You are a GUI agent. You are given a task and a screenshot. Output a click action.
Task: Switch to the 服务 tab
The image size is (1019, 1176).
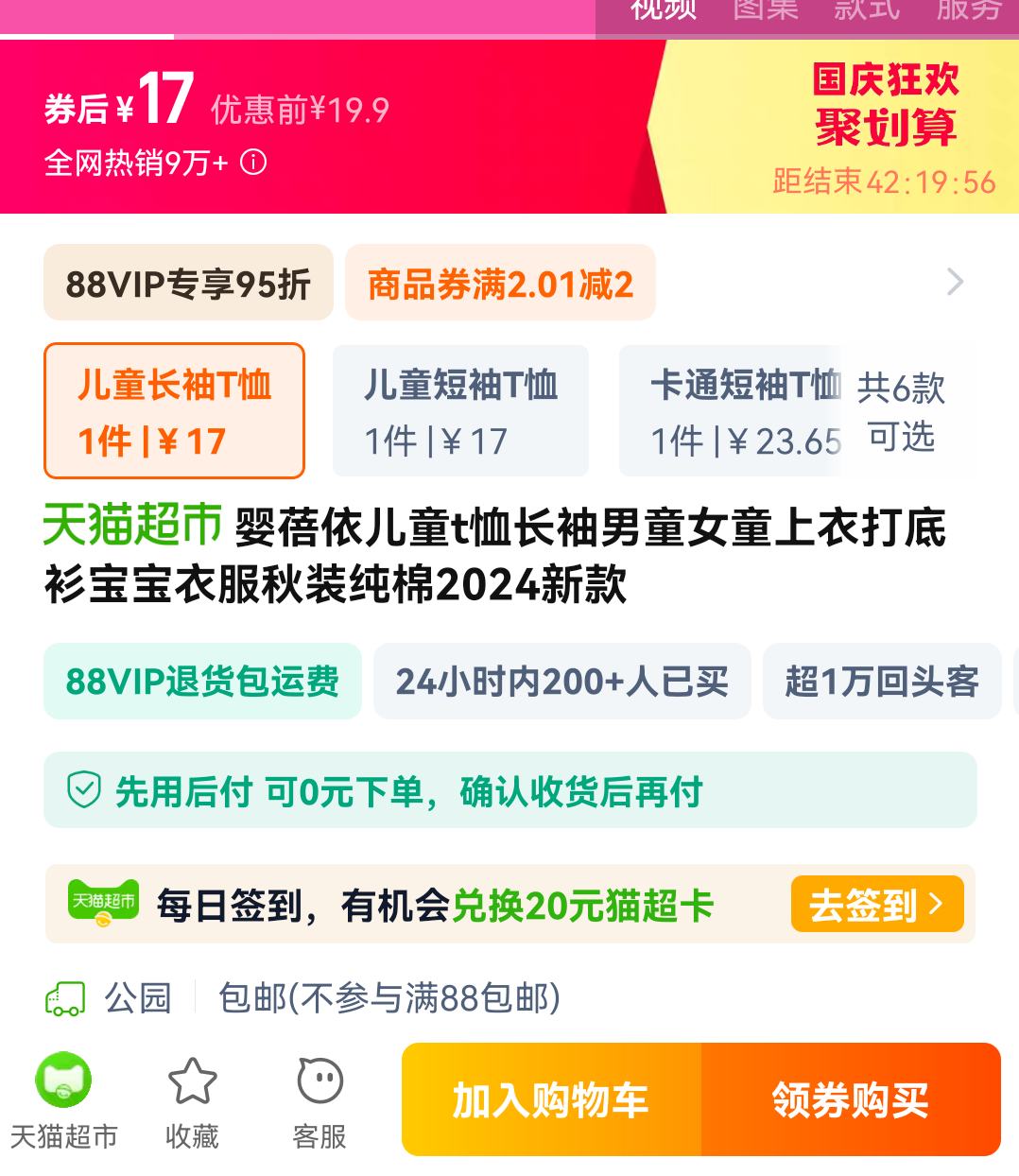968,11
